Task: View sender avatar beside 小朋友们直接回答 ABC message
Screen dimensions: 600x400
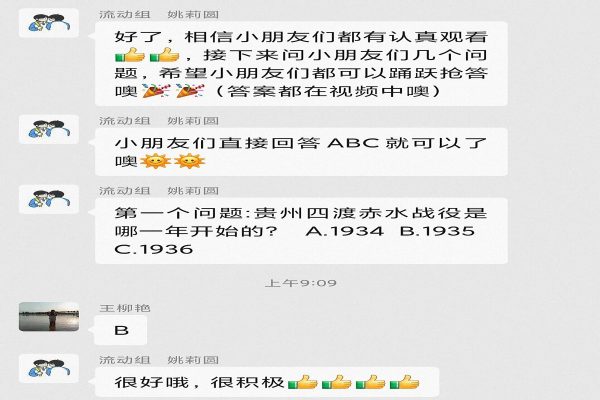Action: 49,131
